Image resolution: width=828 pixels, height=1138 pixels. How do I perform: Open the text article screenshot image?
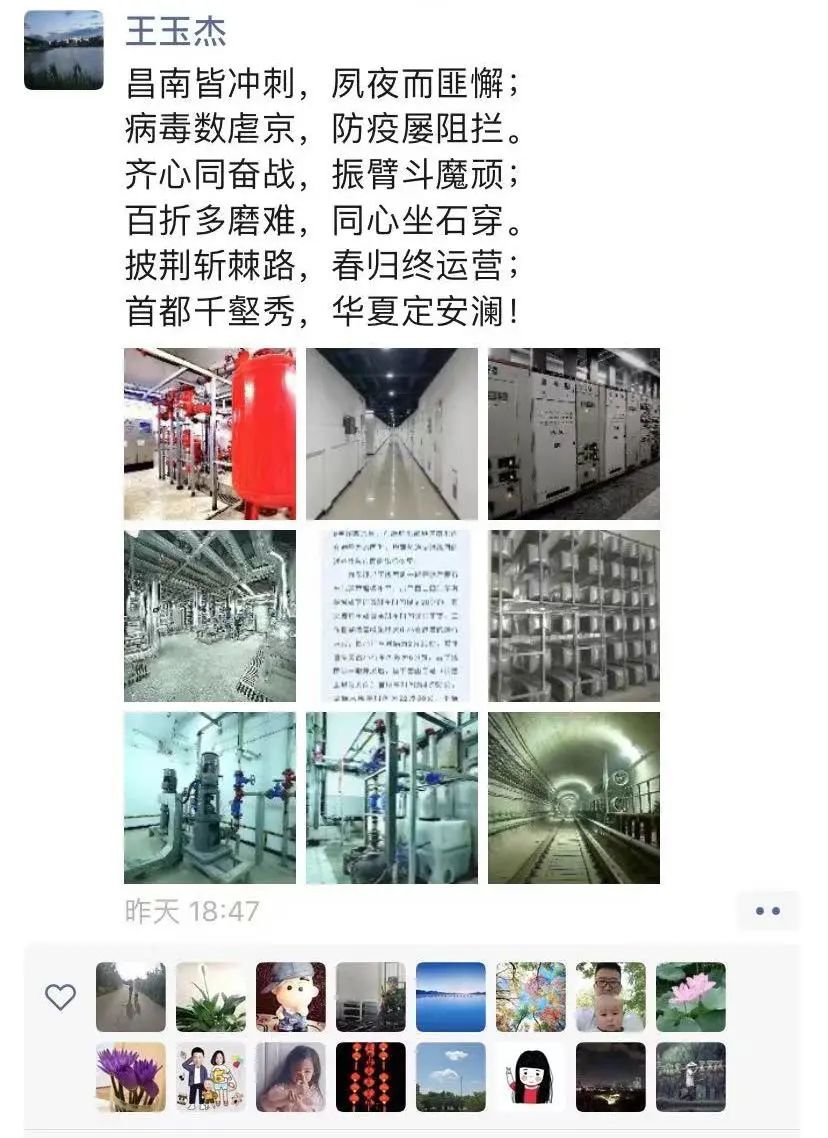392,616
